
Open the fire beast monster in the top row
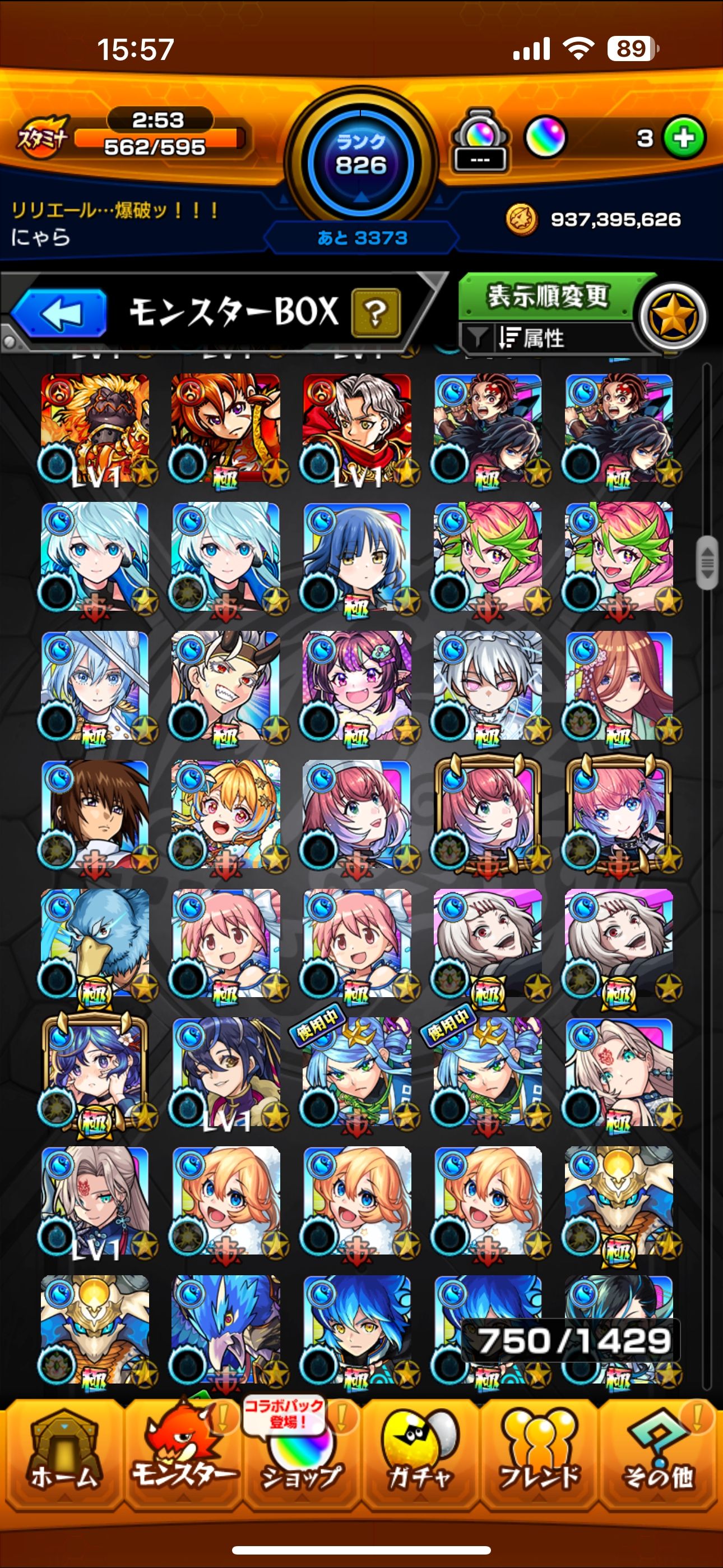coord(95,427)
